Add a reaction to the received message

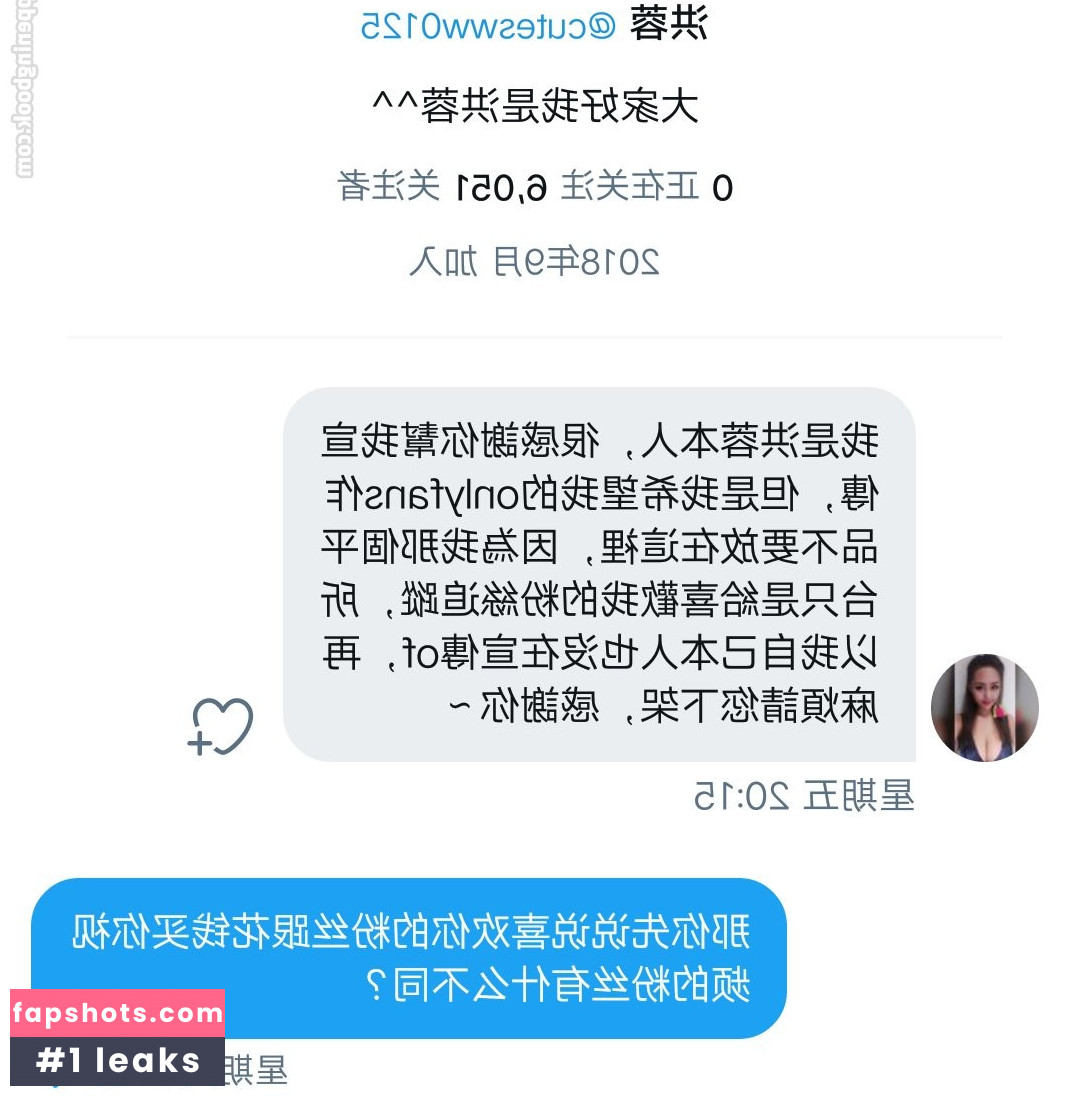221,726
